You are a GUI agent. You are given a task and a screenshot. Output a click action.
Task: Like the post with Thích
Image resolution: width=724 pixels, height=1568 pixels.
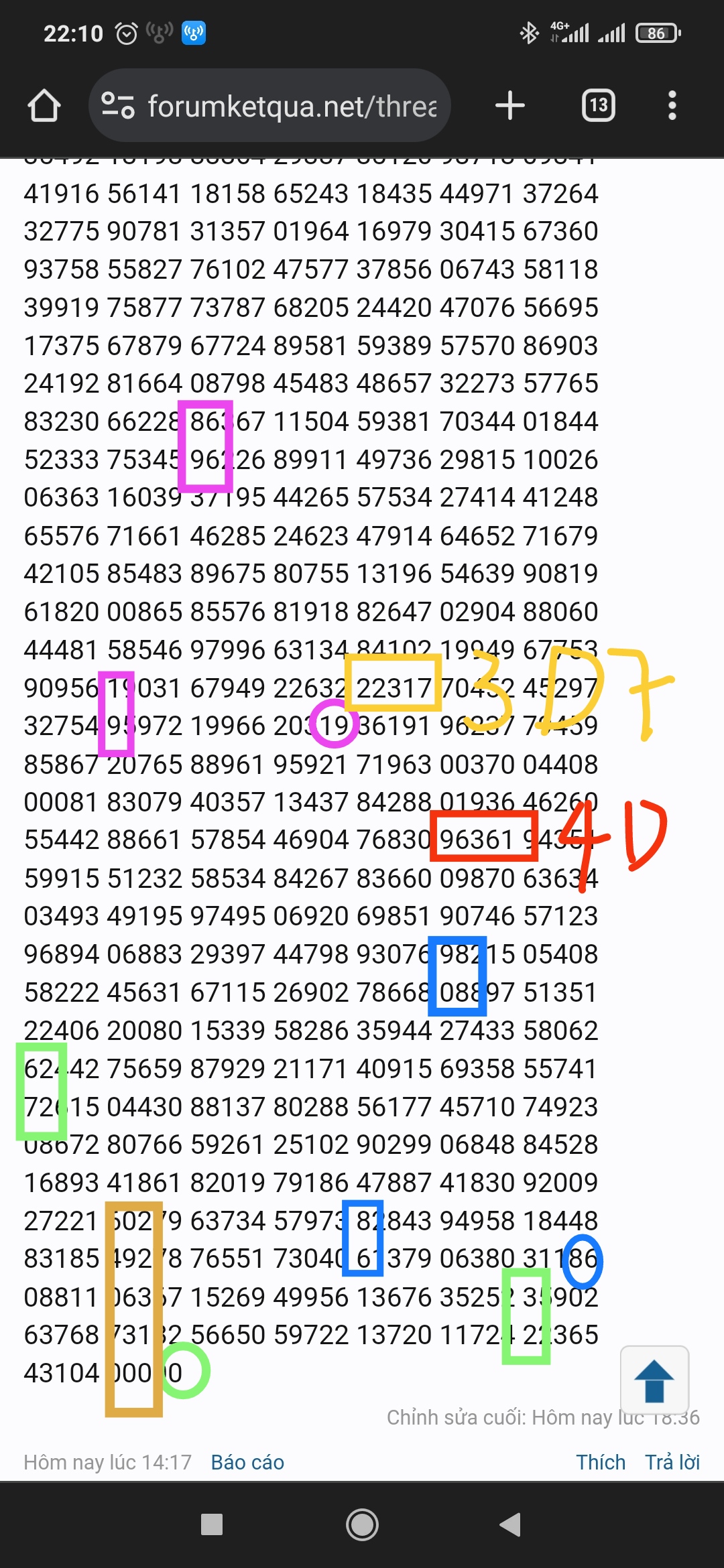[601, 1462]
